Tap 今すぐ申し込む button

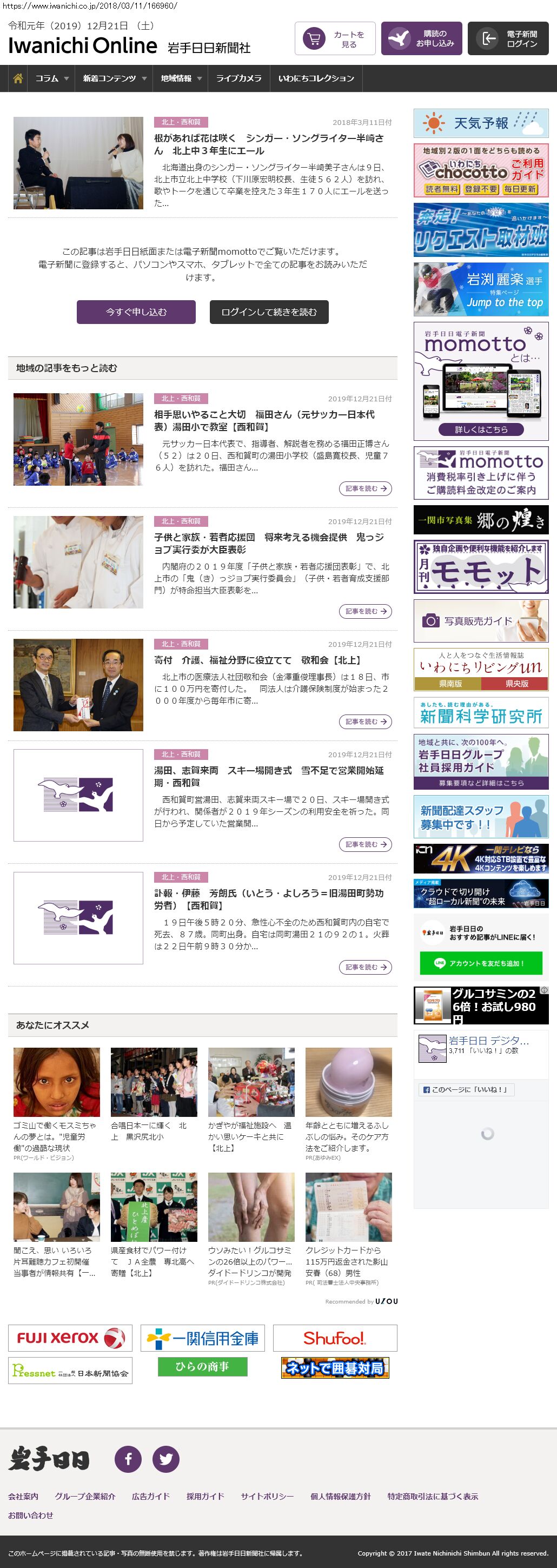tap(136, 312)
